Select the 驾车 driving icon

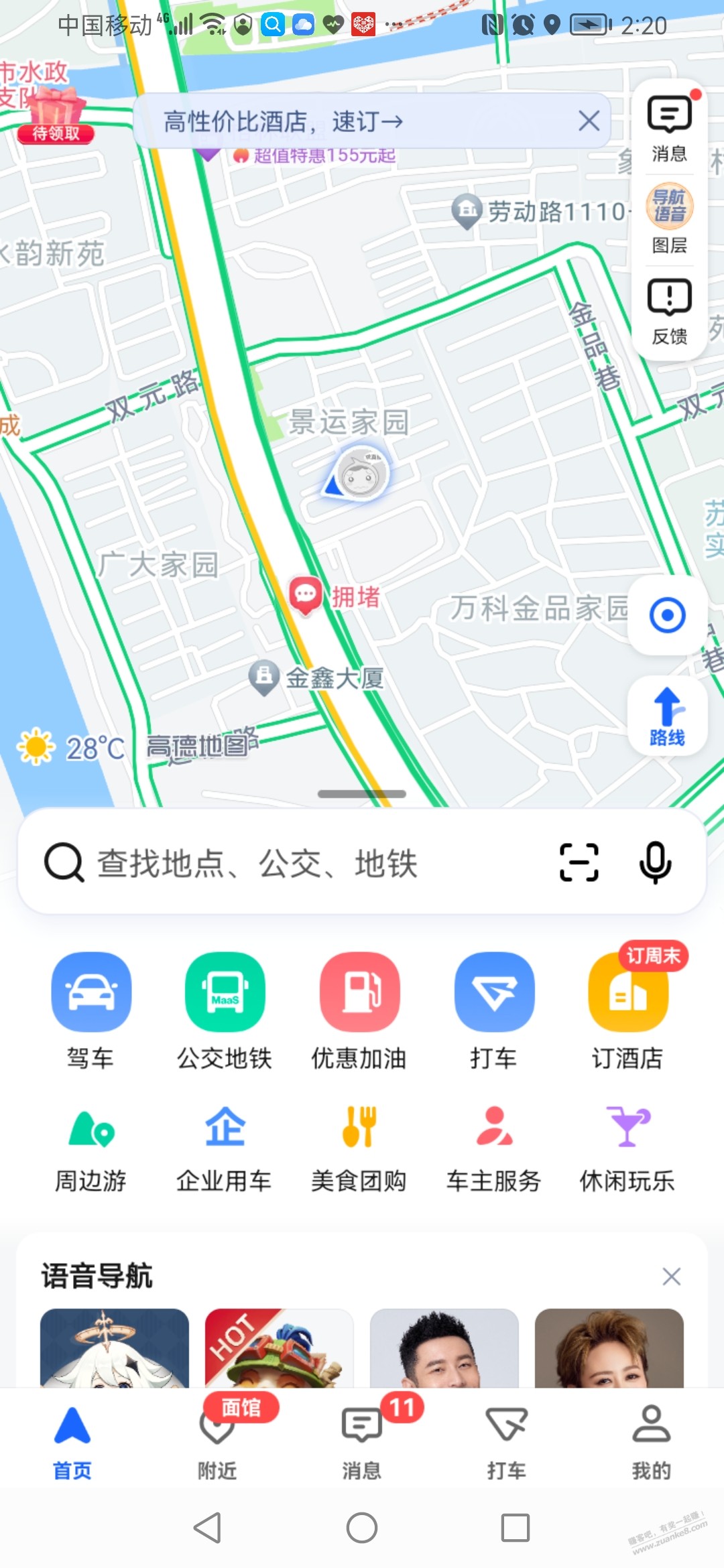[x=91, y=990]
